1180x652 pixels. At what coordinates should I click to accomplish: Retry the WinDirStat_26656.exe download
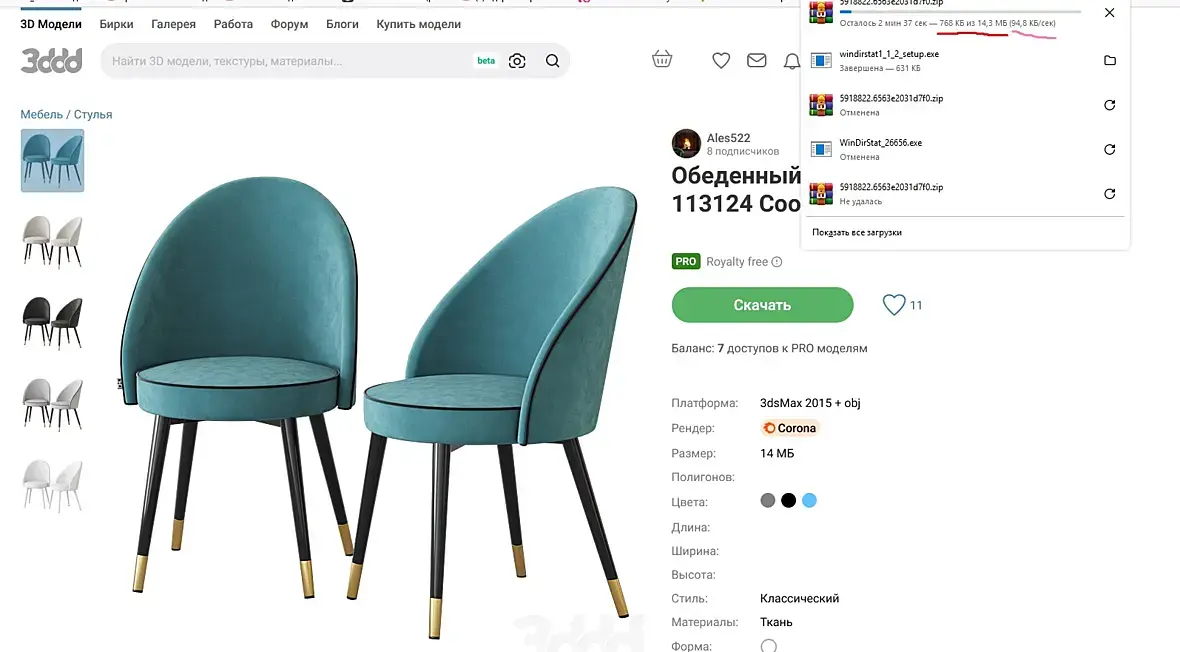coord(1109,149)
